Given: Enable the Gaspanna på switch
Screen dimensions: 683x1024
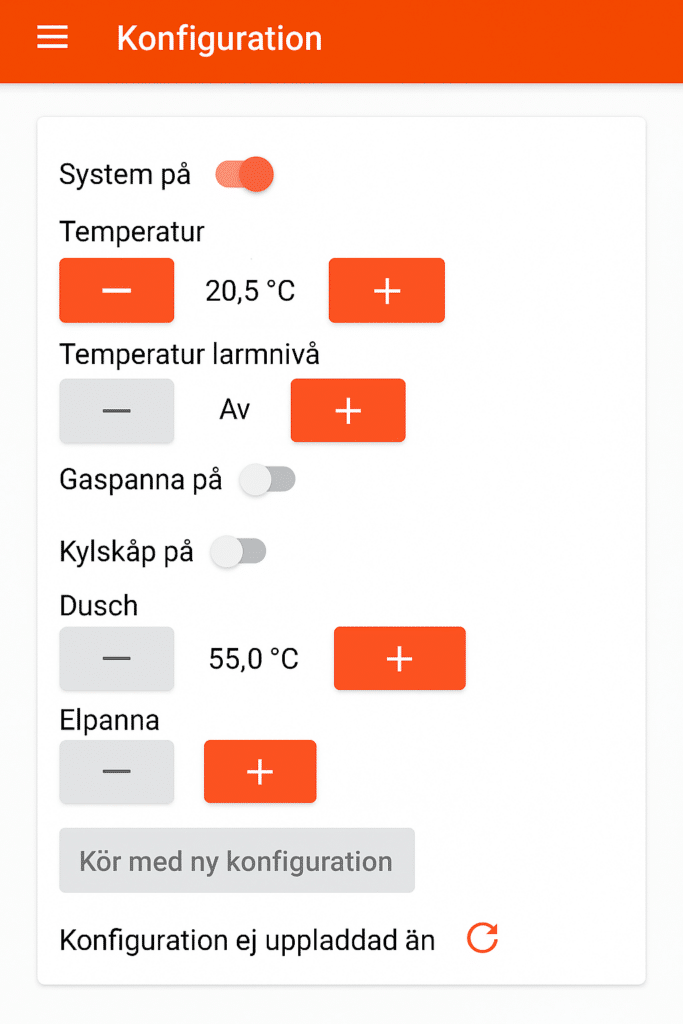Looking at the screenshot, I should [268, 480].
